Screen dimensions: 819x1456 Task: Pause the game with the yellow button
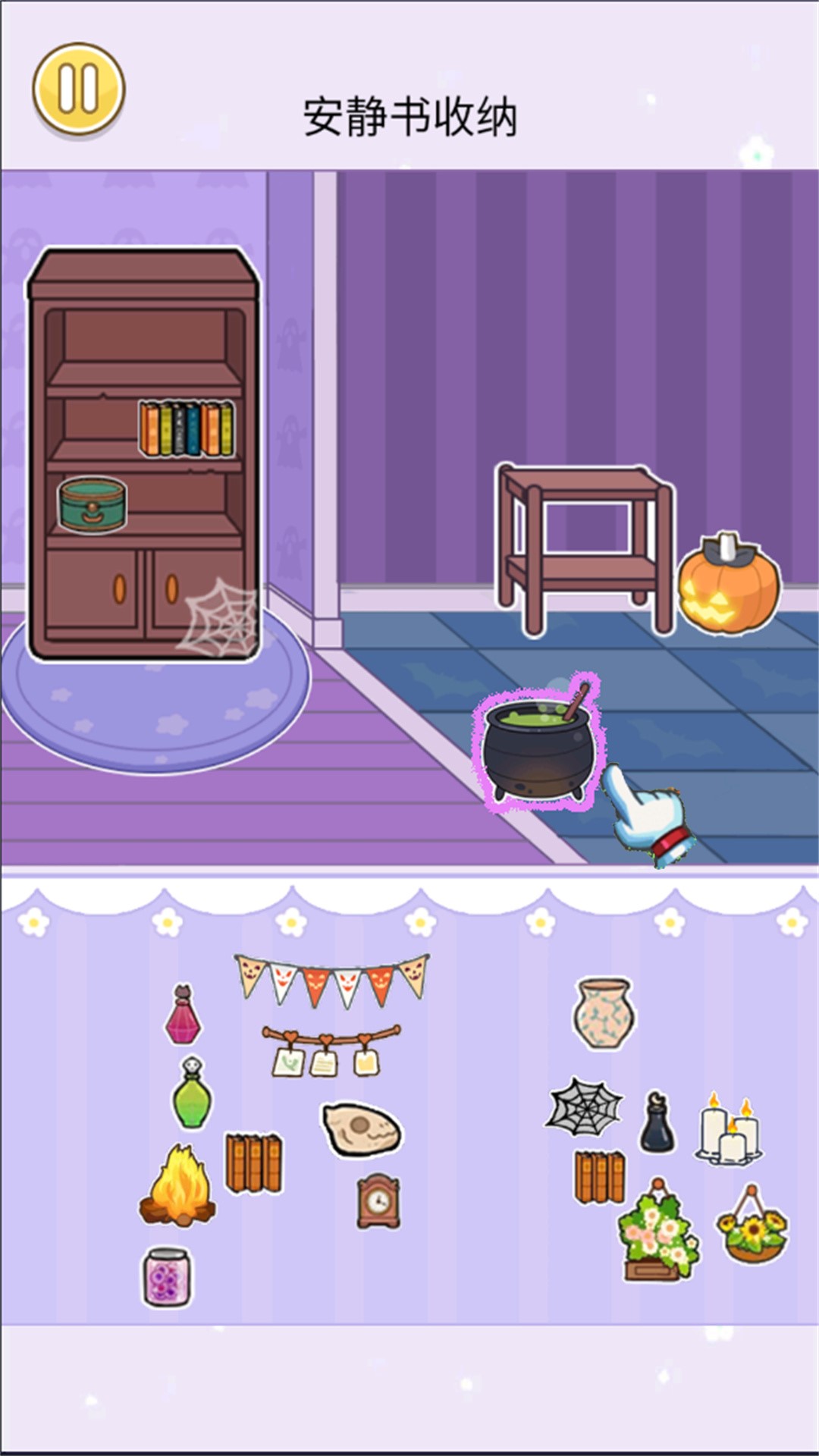tap(78, 89)
